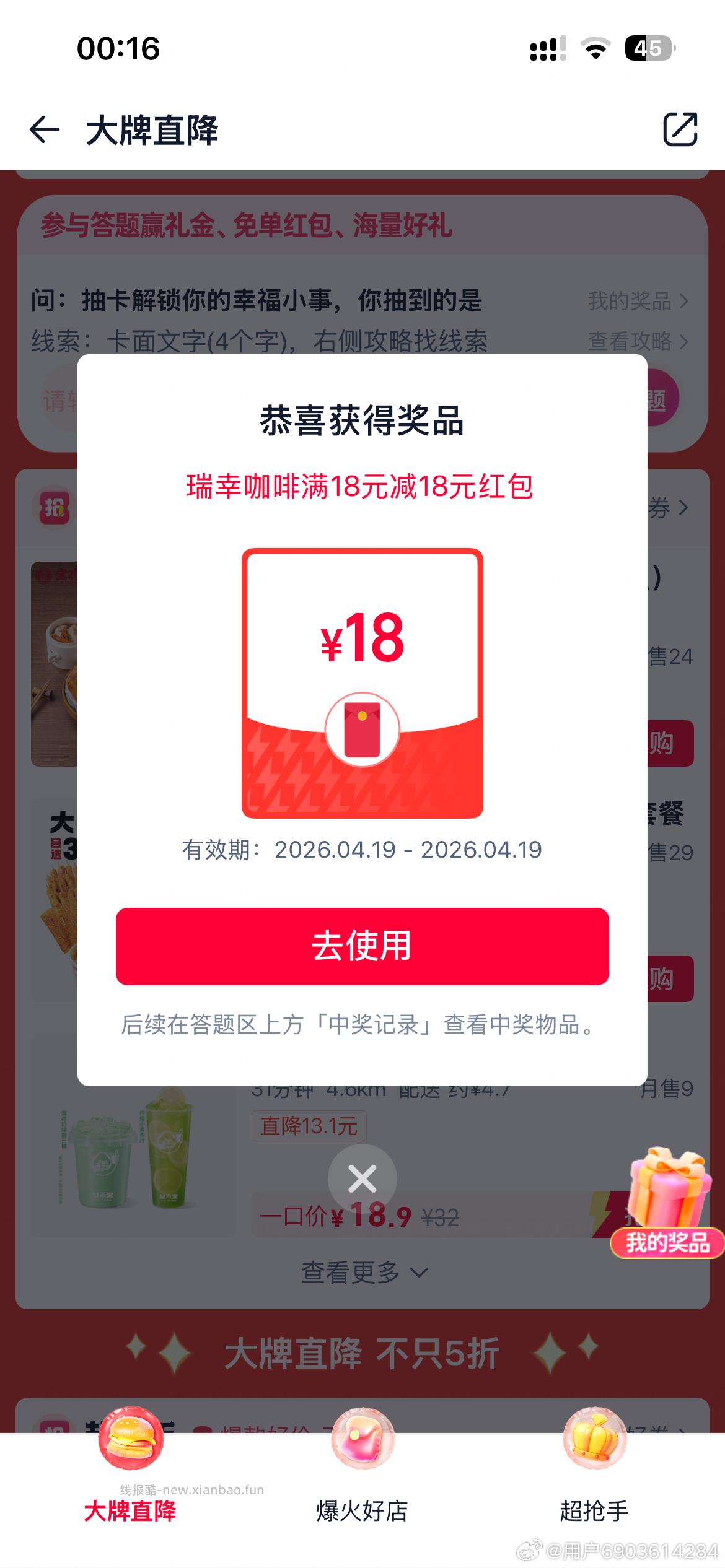This screenshot has width=725, height=1568.
Task: Open the 查看攻略 link
Action: [637, 341]
